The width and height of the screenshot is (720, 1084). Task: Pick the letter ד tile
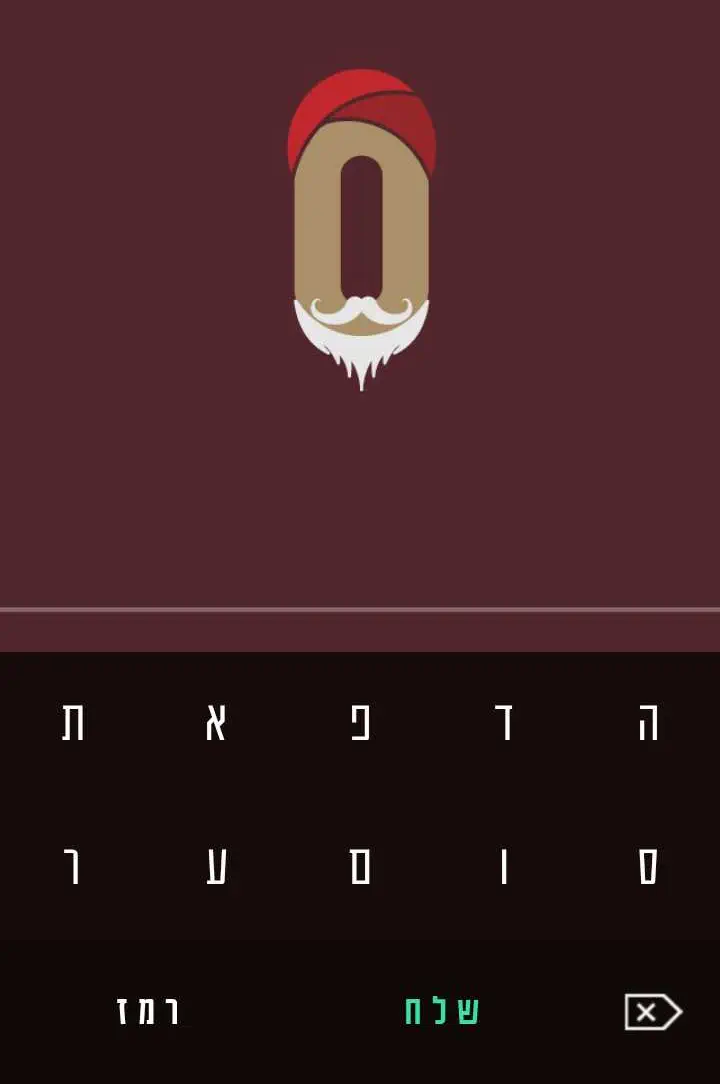click(x=504, y=723)
